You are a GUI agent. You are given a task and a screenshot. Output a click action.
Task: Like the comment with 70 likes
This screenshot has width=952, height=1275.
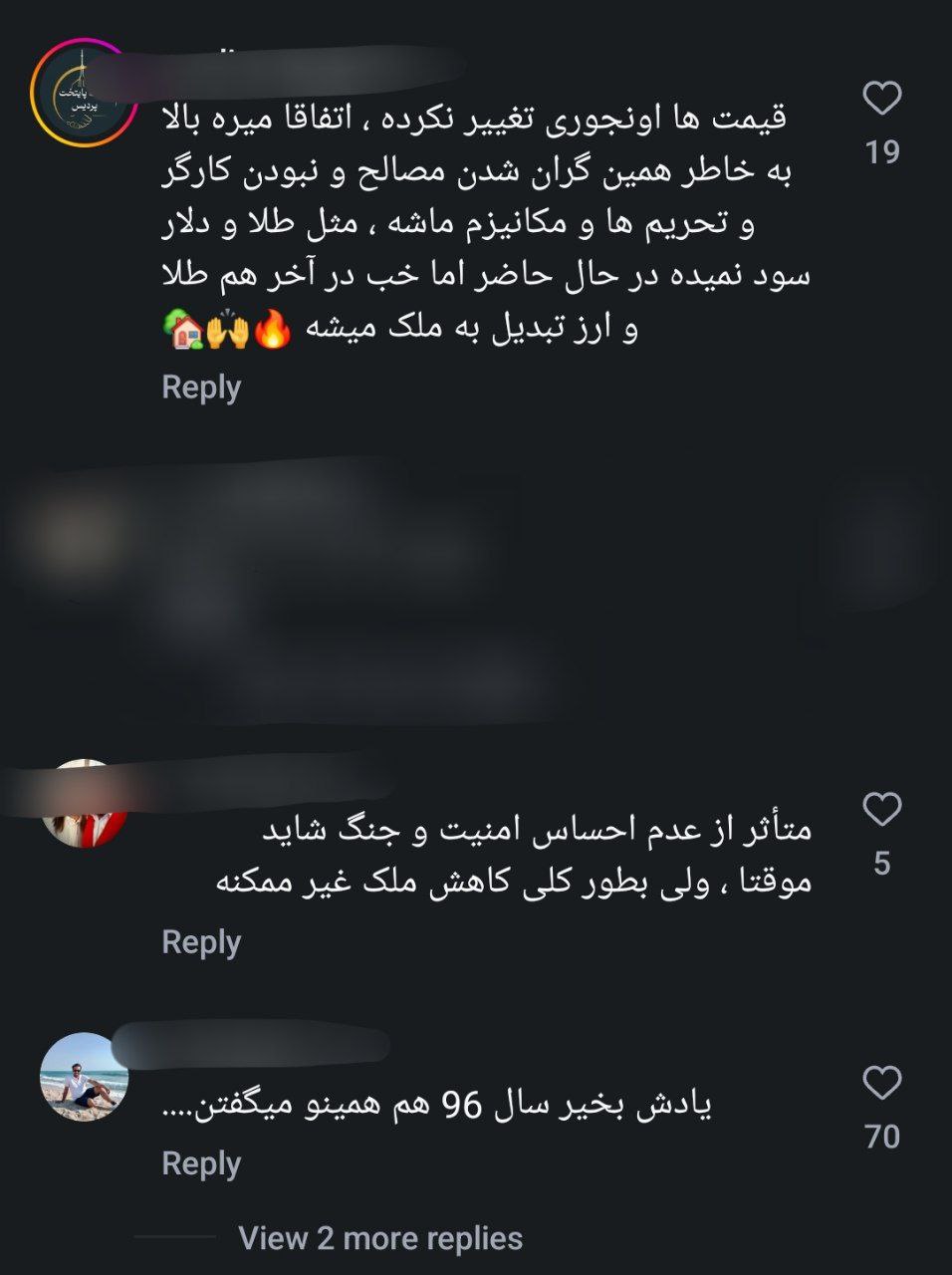tap(881, 1084)
